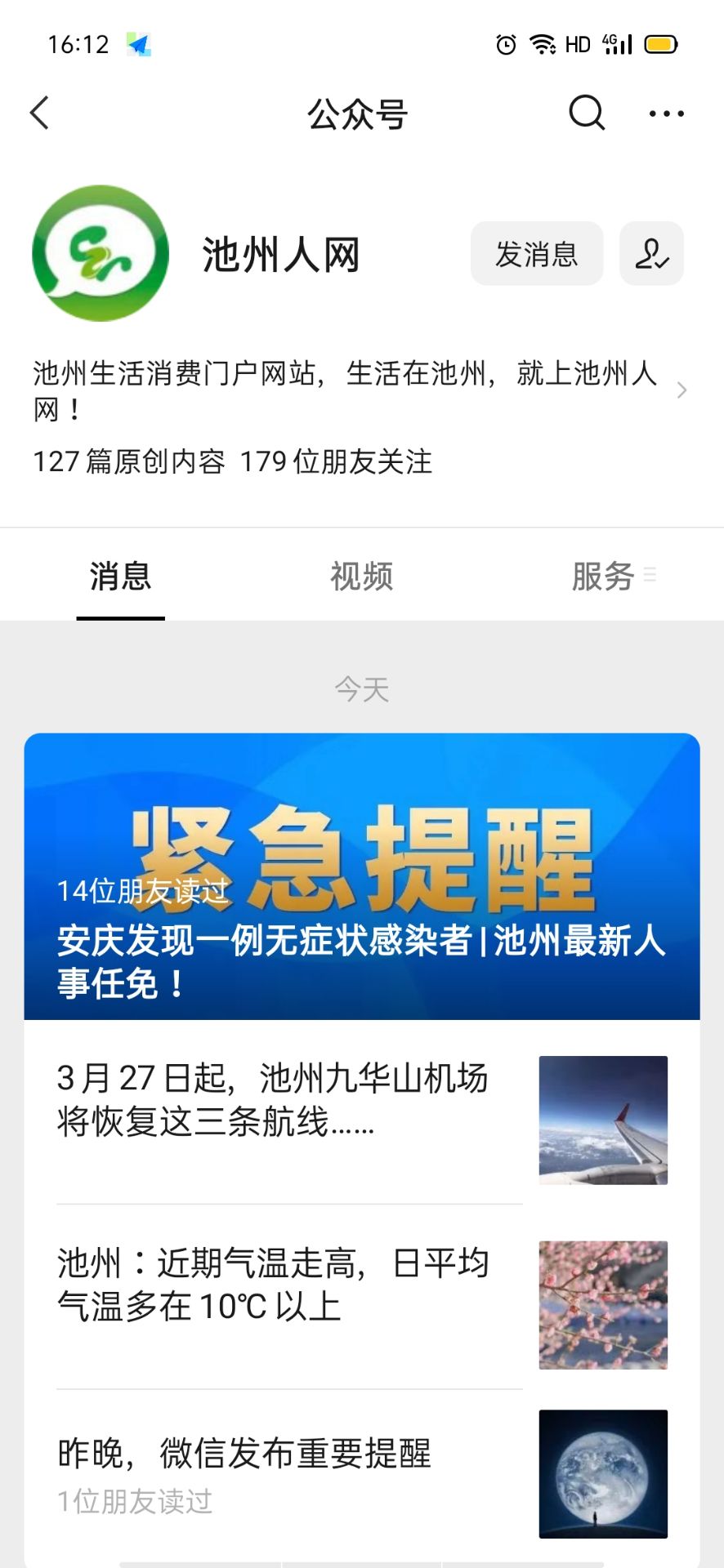Tap the follow status person icon button
The image size is (724, 1568).
(651, 254)
